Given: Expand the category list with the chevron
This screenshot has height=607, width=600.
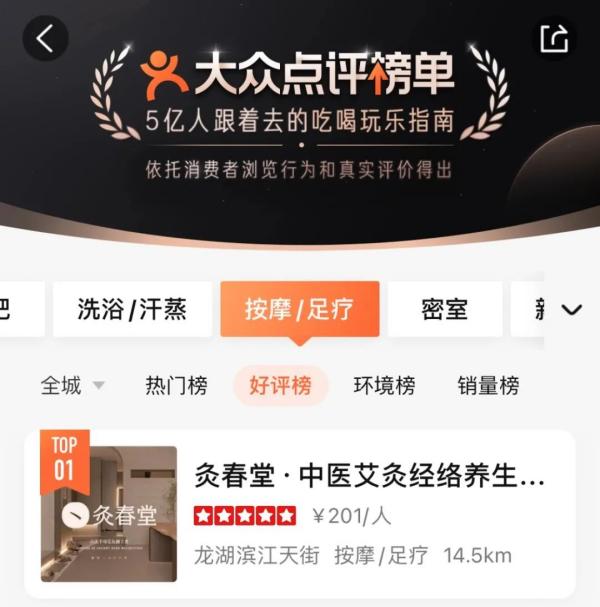Looking at the screenshot, I should 572,310.
